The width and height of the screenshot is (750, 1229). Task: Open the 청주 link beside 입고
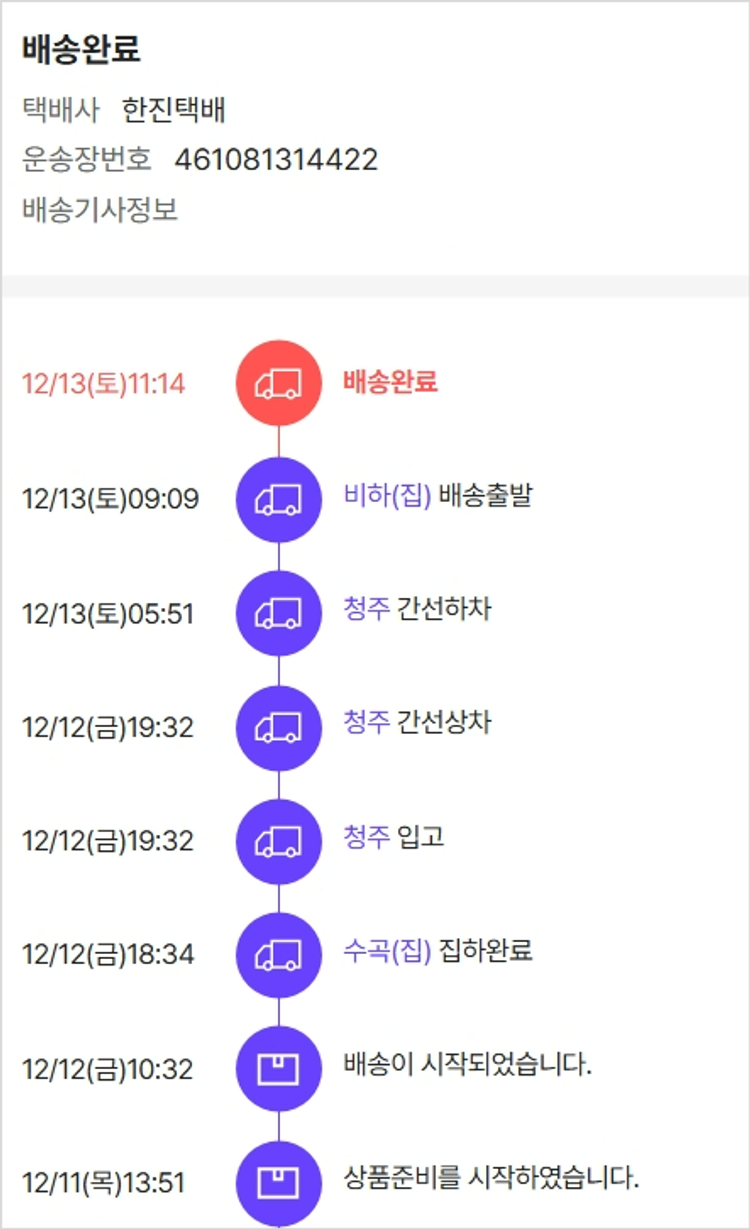[x=366, y=837]
